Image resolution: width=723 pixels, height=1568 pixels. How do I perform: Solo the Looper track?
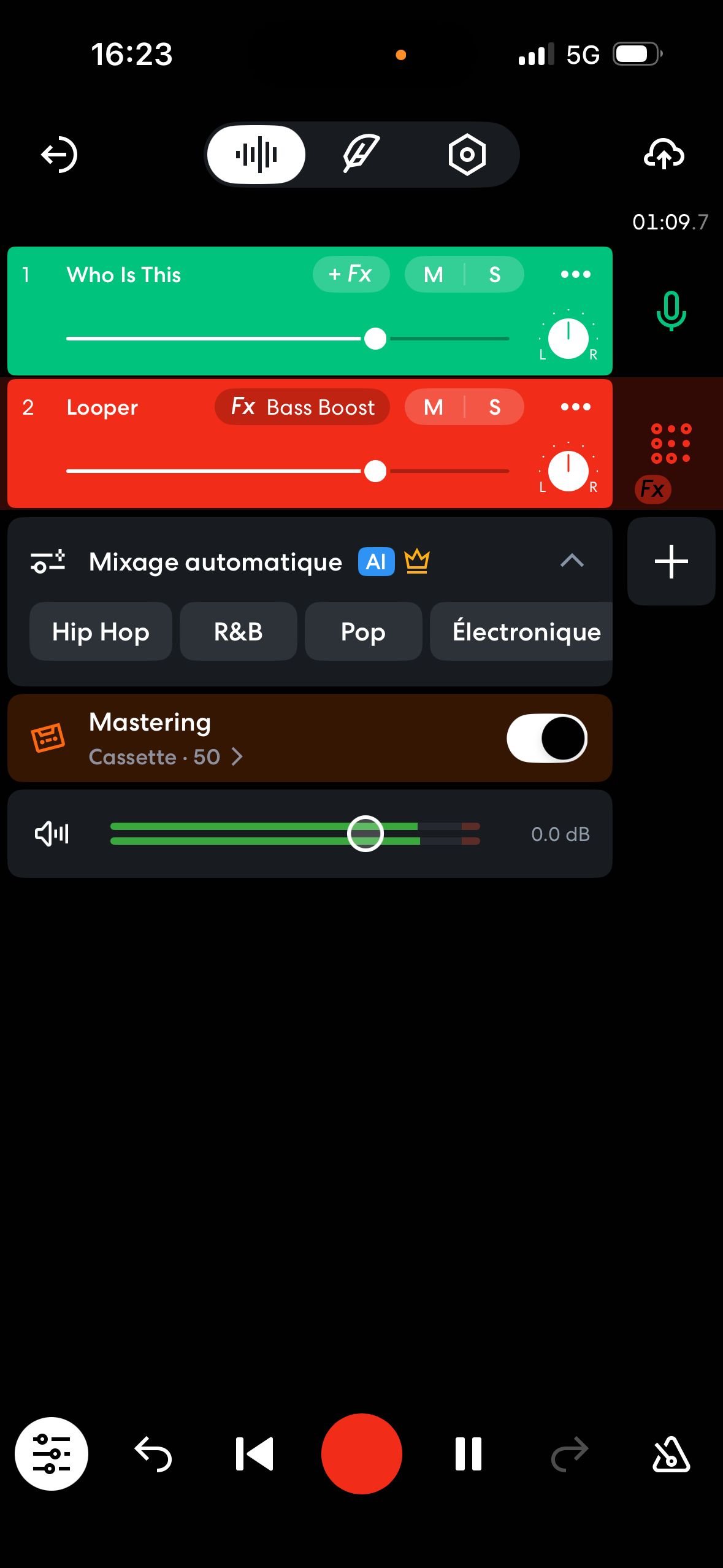point(494,407)
